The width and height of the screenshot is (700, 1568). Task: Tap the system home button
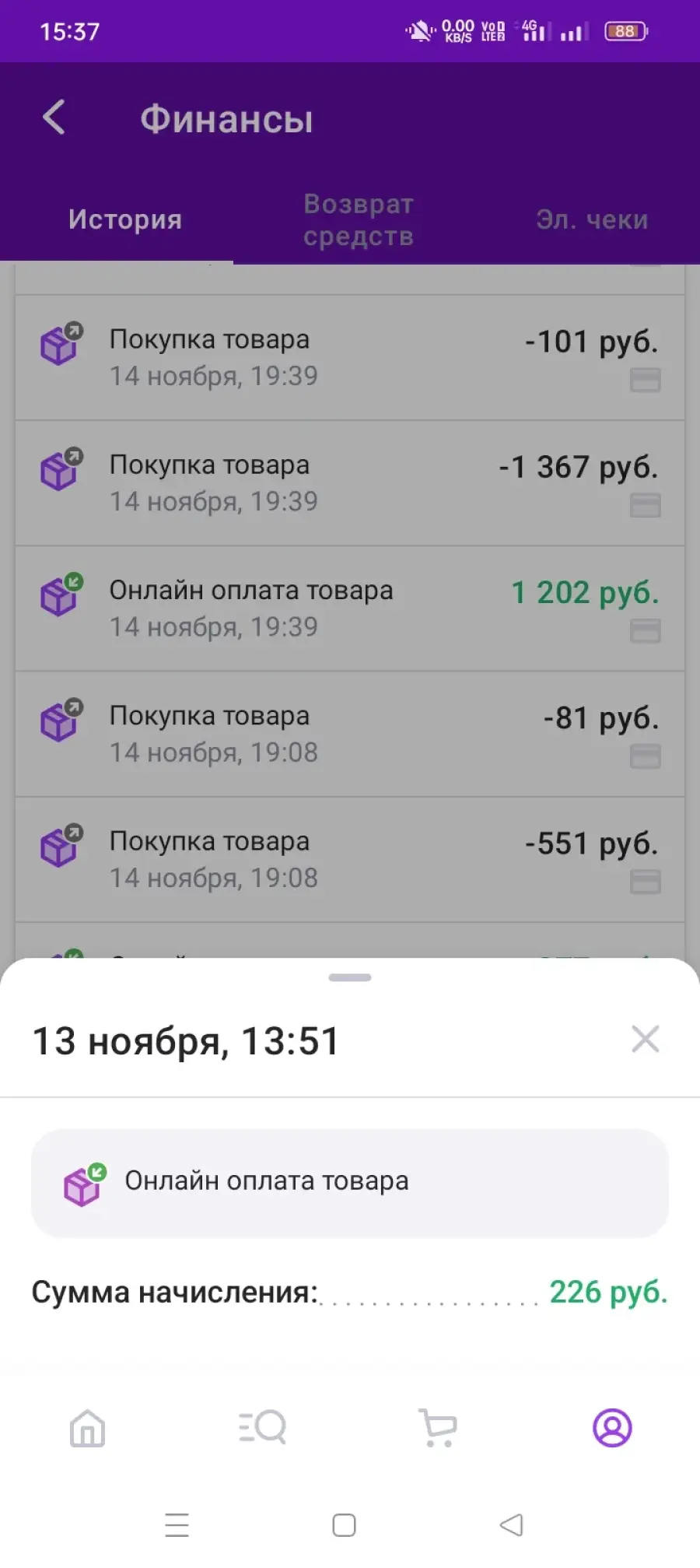(344, 1524)
